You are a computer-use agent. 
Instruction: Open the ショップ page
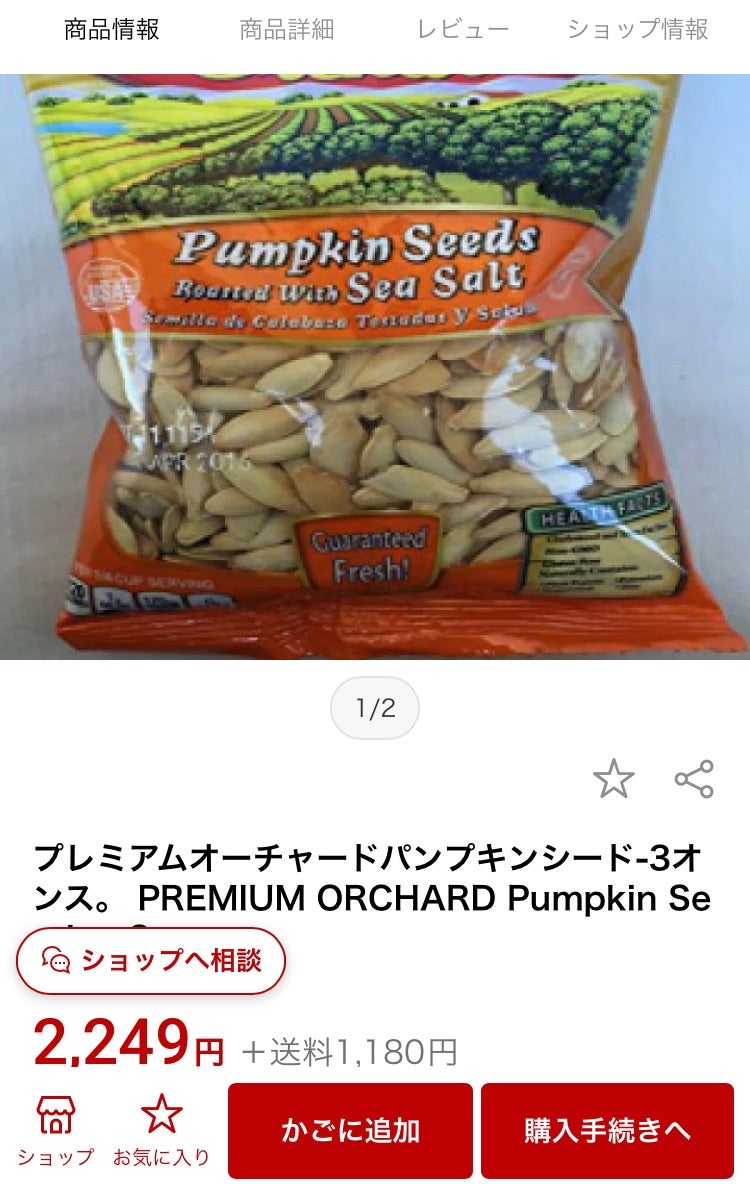click(x=55, y=1130)
